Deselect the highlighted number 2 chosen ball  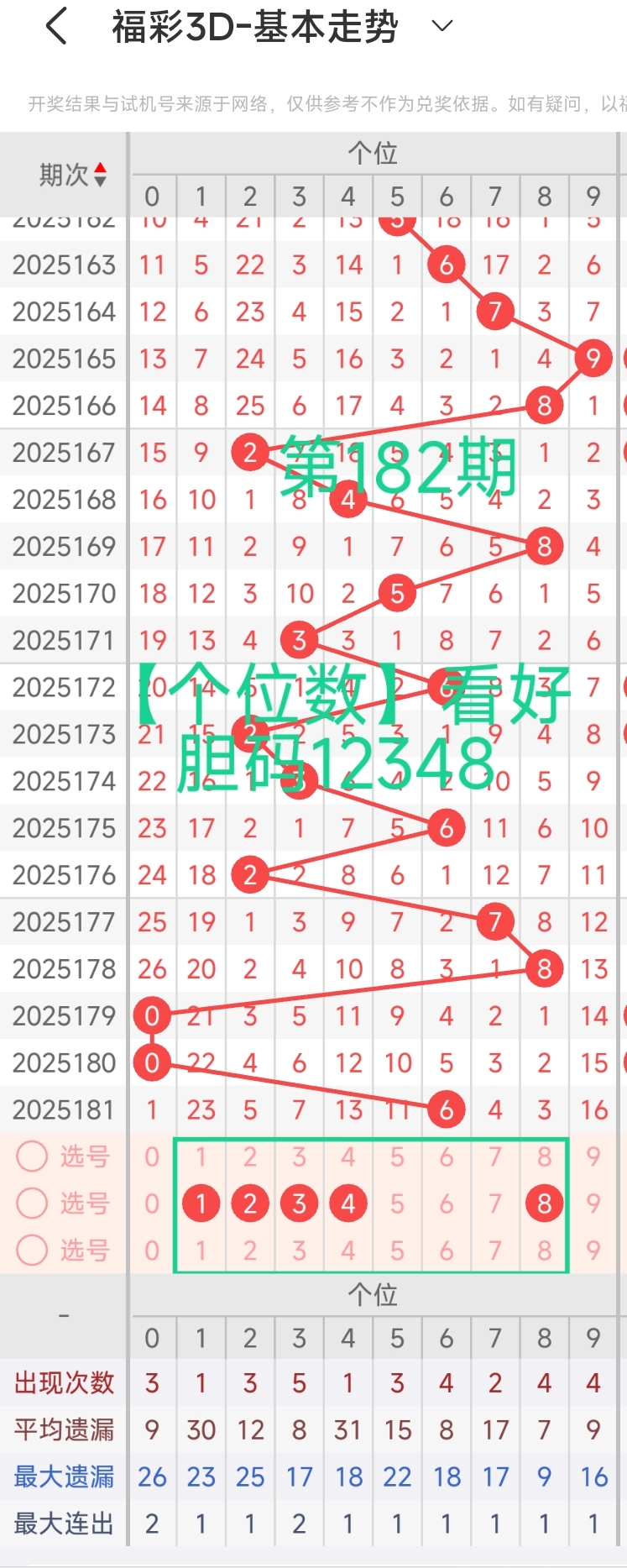pos(249,1203)
